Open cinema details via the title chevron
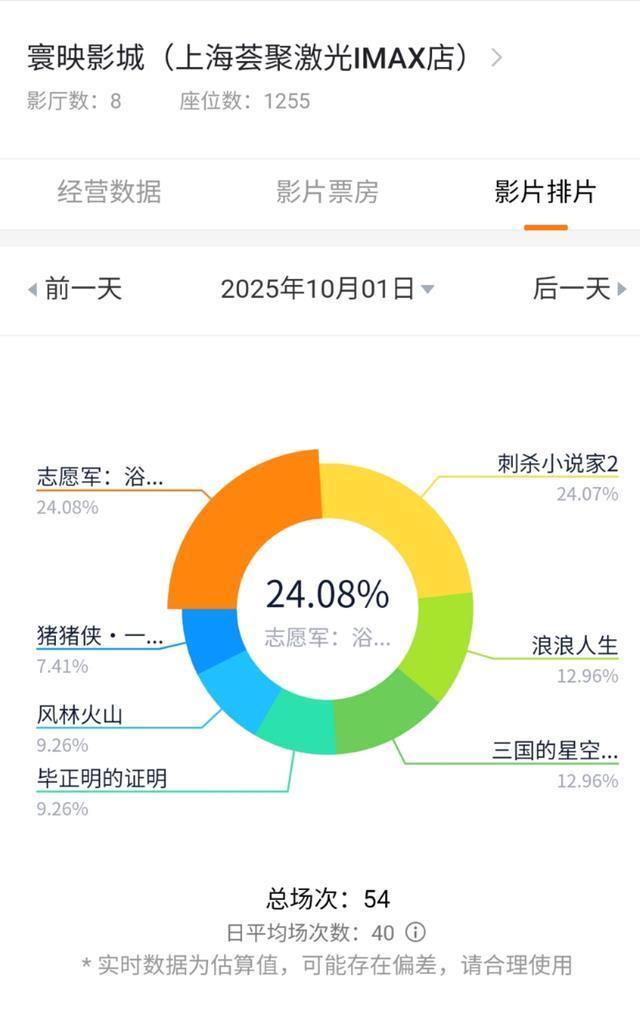This screenshot has height=1027, width=640. [x=497, y=58]
